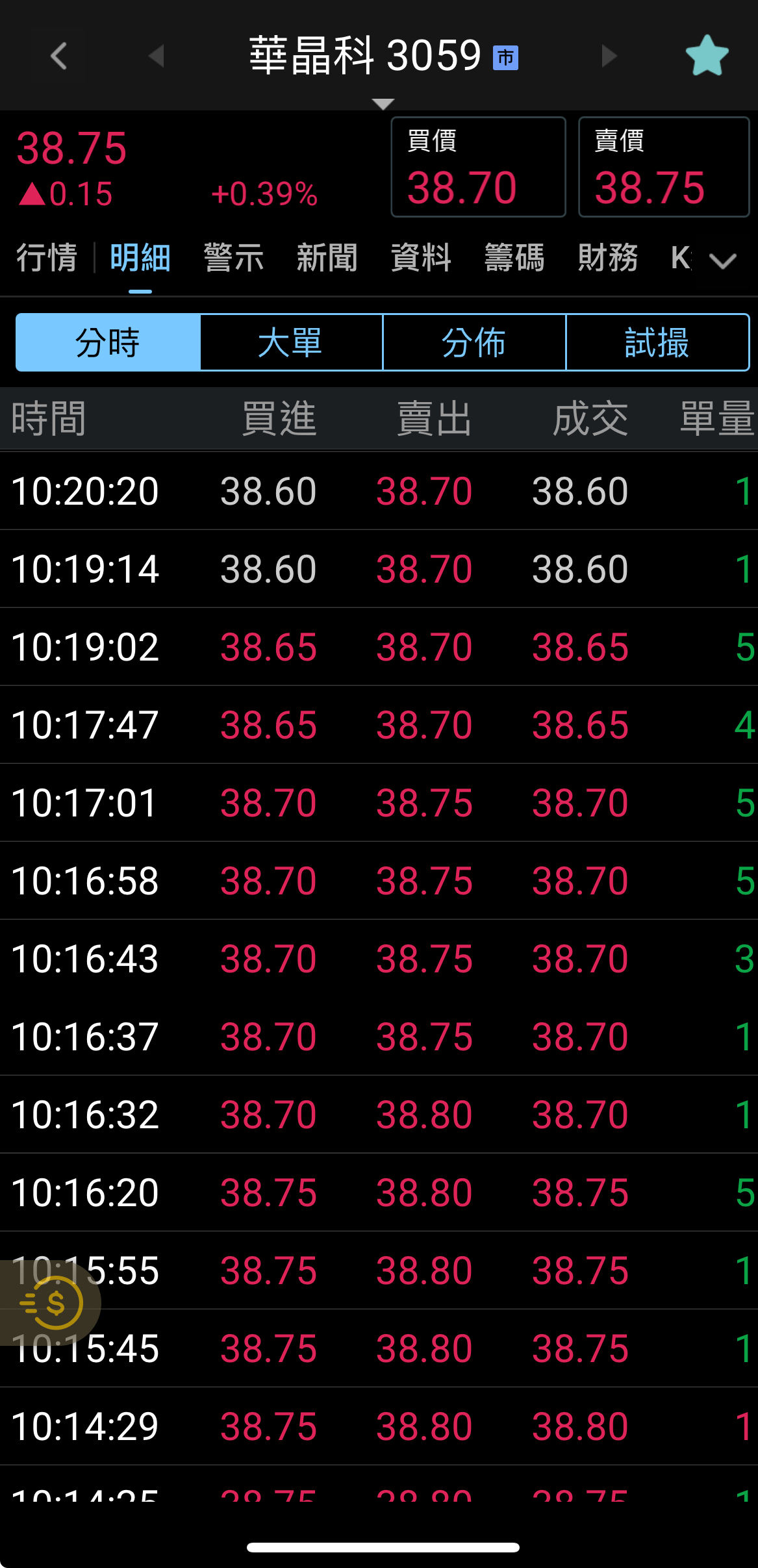The width and height of the screenshot is (758, 1568).
Task: View the 財務 tab
Action: (x=608, y=258)
